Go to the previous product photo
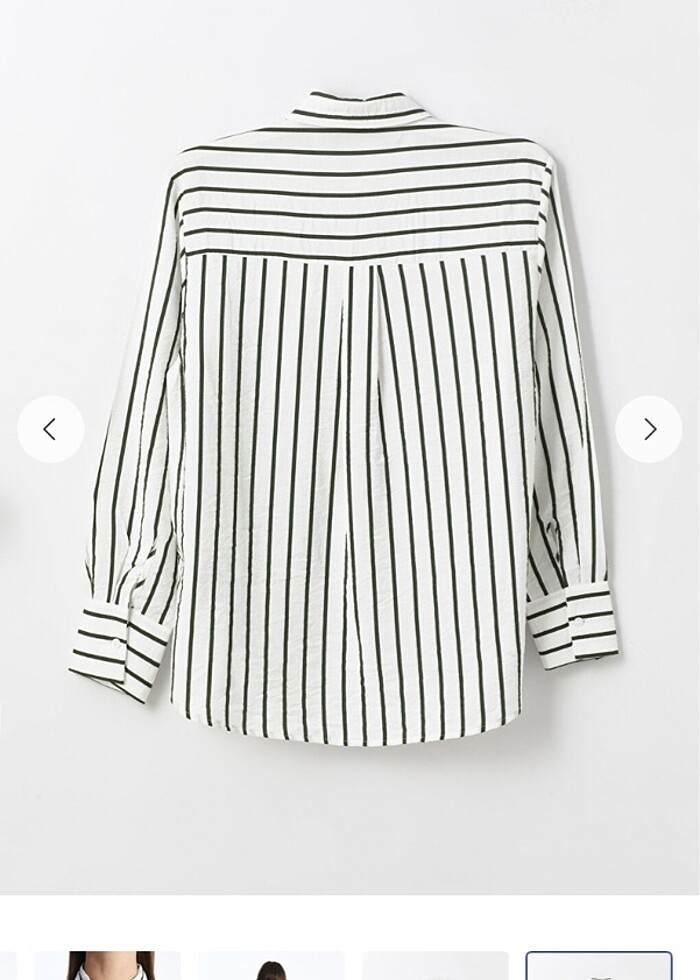The height and width of the screenshot is (980, 700). coord(50,429)
